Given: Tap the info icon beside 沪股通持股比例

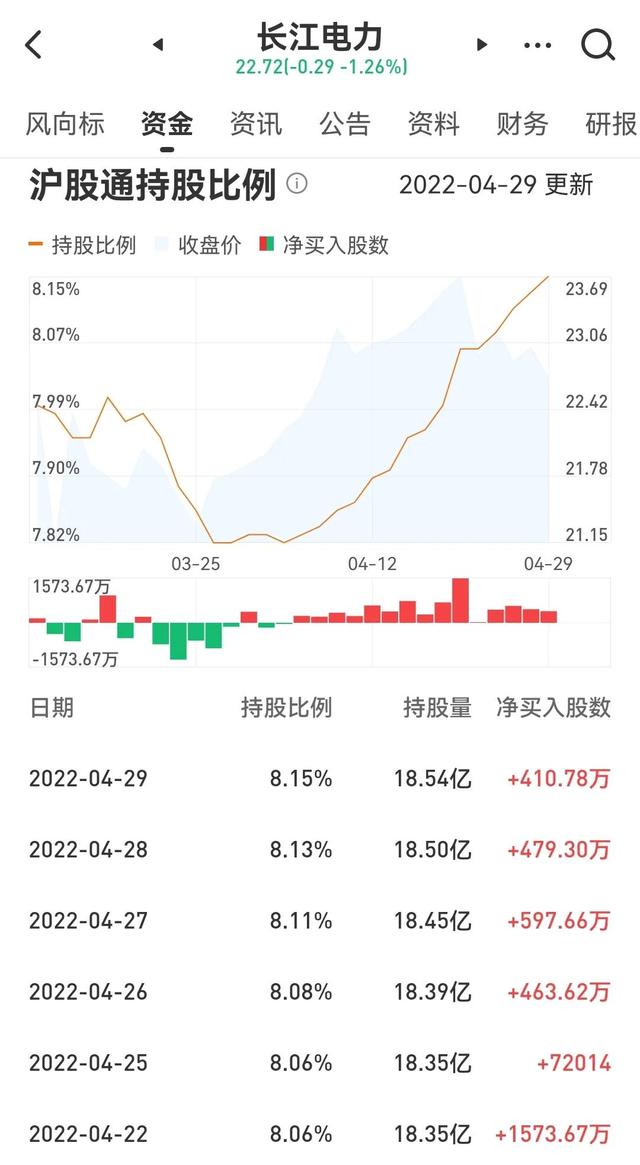Looking at the screenshot, I should tap(297, 184).
